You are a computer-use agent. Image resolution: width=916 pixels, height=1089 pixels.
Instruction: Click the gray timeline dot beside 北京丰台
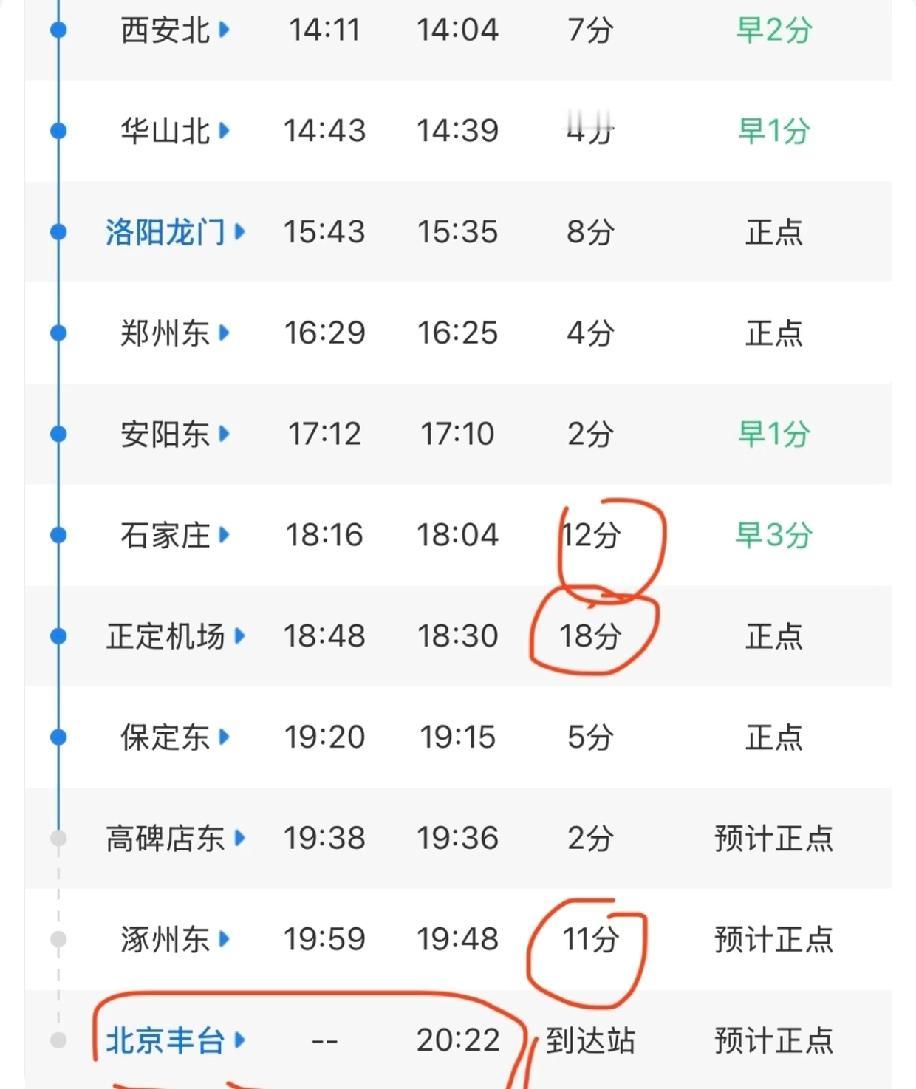tap(57, 1040)
